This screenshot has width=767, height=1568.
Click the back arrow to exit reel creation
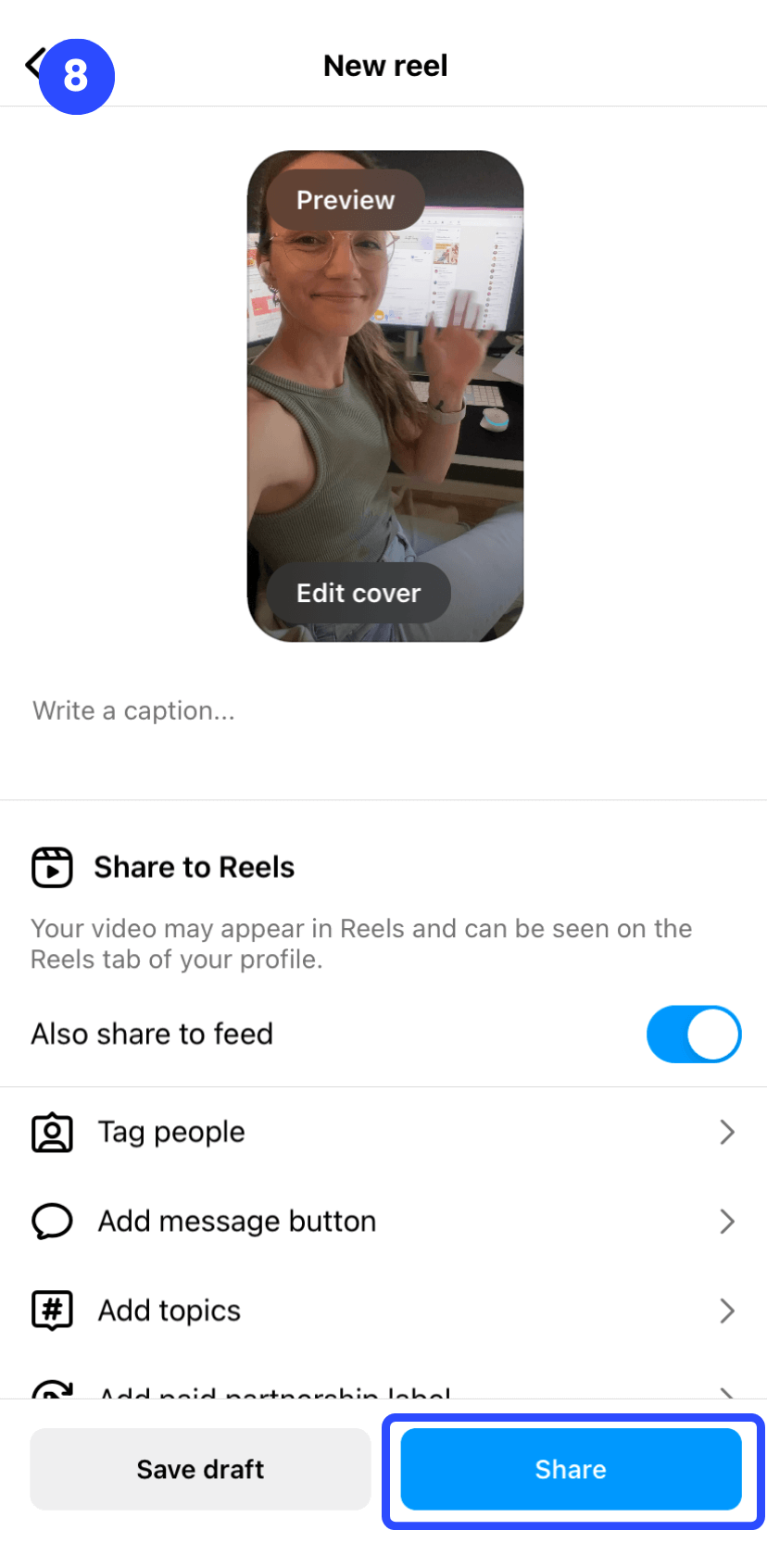click(x=31, y=63)
